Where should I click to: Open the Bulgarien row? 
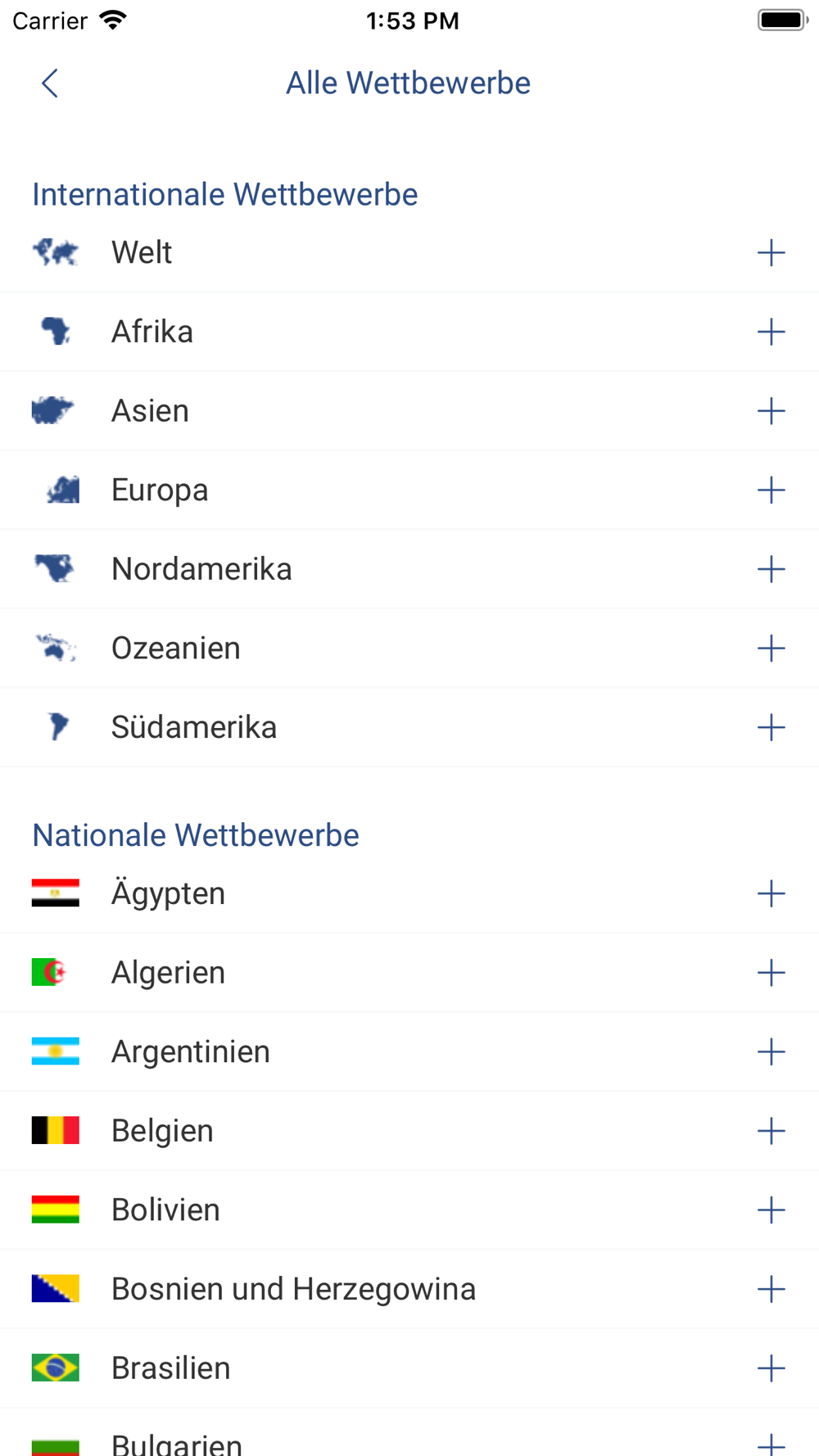click(409, 1433)
